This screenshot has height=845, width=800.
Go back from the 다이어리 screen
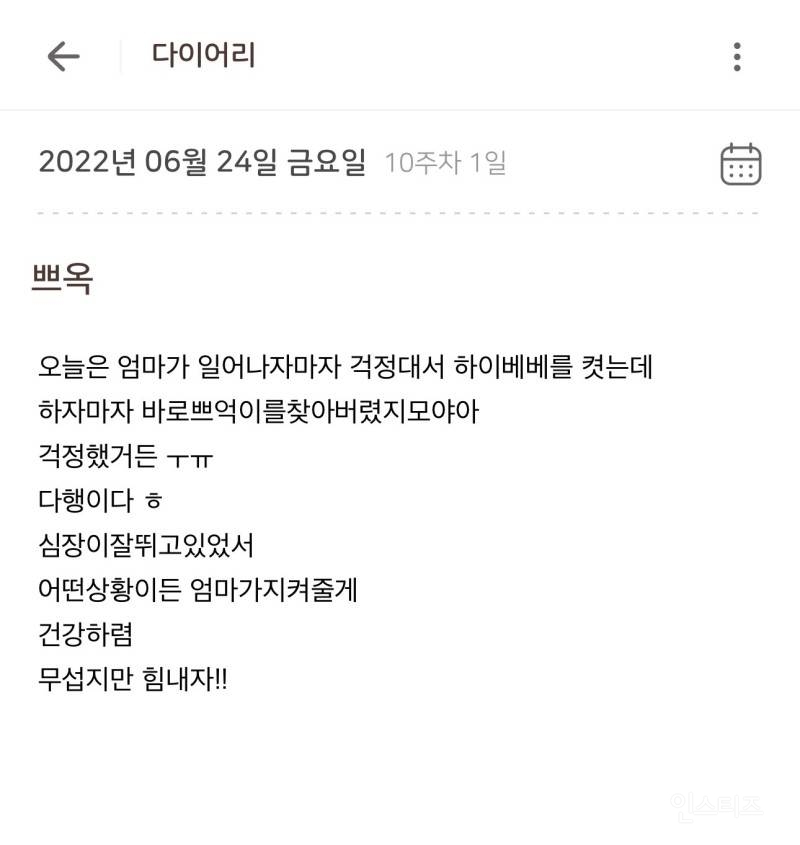pos(64,56)
